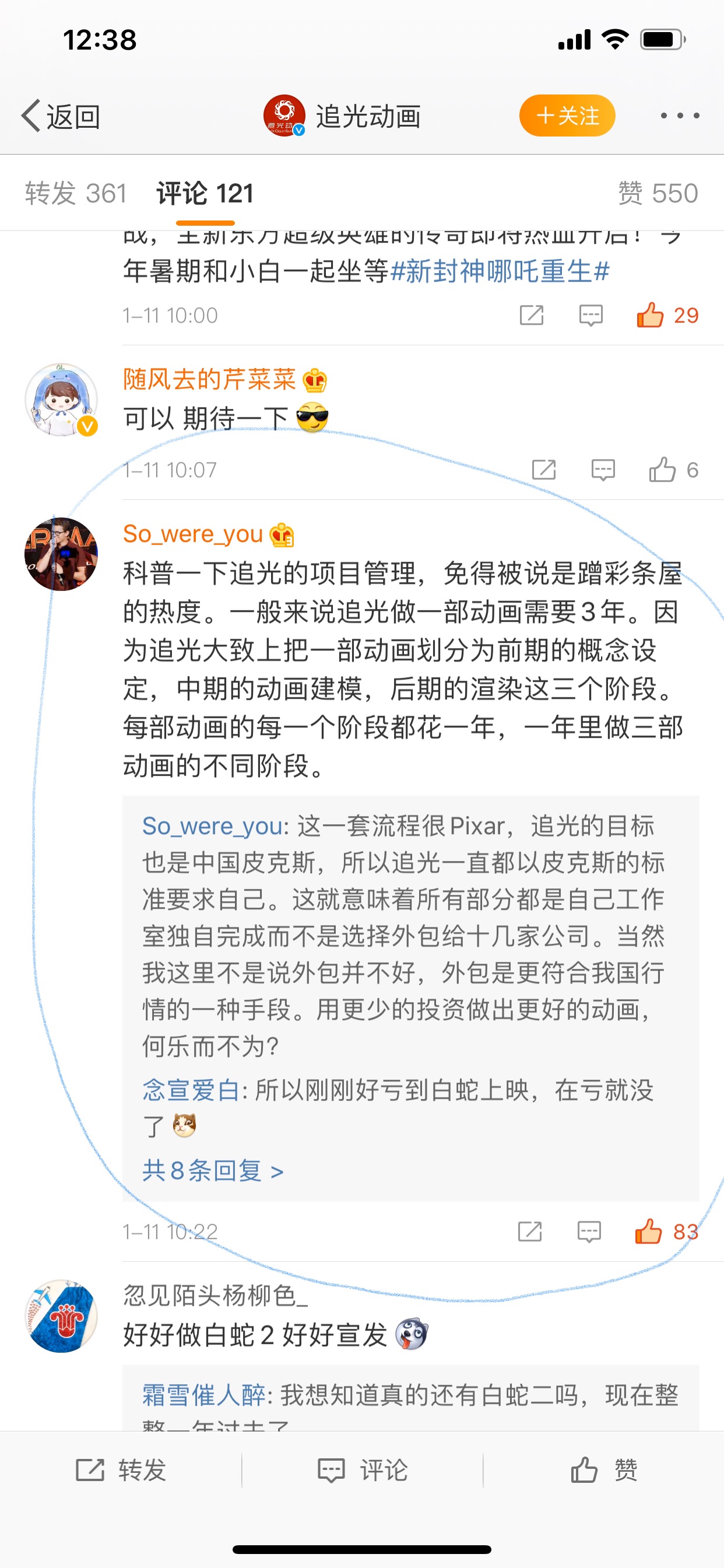Reply to 随风去的芹菜菜's comment
724x1568 pixels.
pyautogui.click(x=603, y=470)
